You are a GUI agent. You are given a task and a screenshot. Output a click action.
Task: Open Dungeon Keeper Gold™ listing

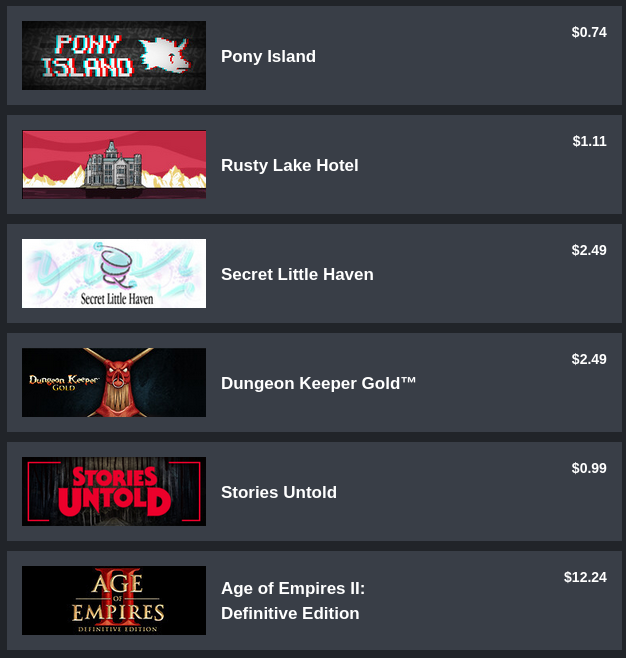318,384
